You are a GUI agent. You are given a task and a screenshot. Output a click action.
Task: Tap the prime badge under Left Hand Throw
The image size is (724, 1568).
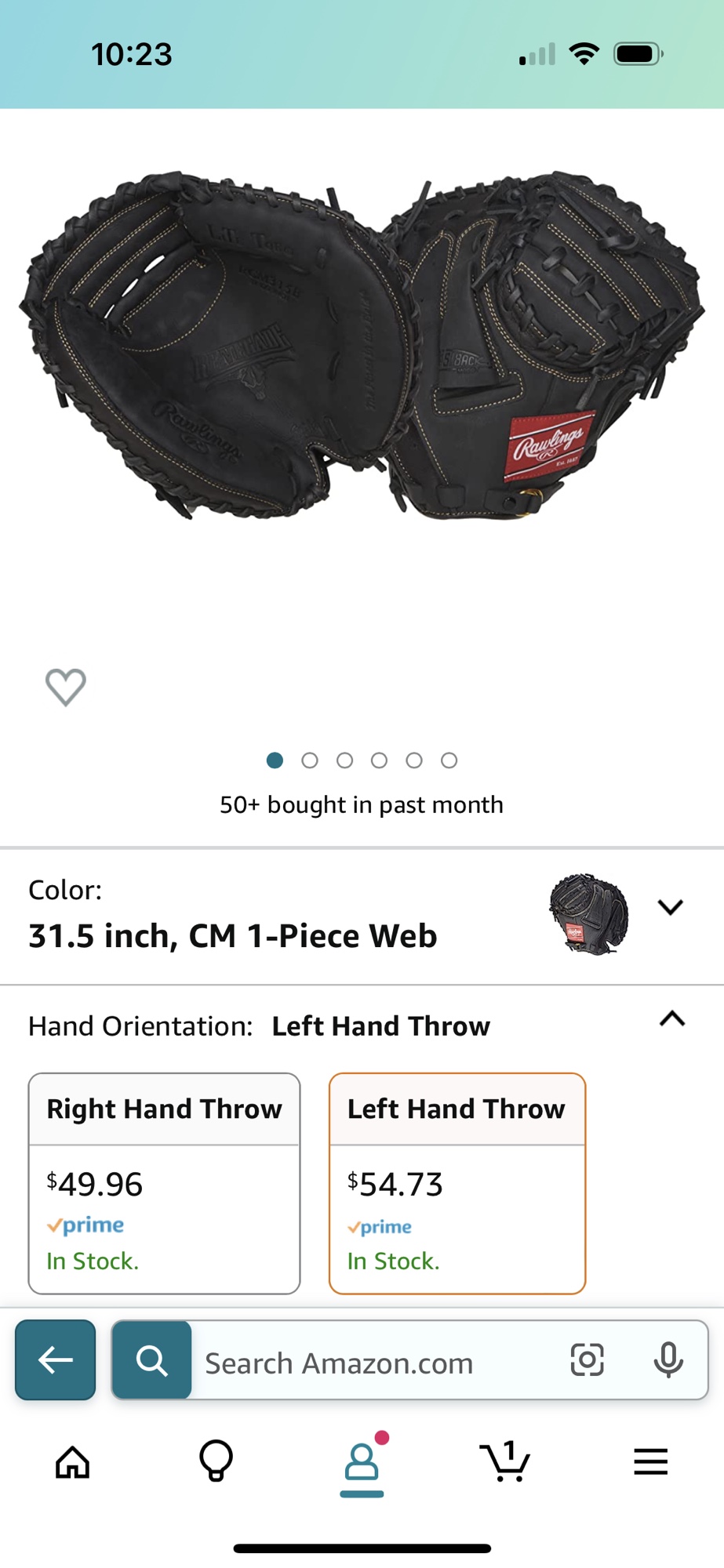[380, 1226]
